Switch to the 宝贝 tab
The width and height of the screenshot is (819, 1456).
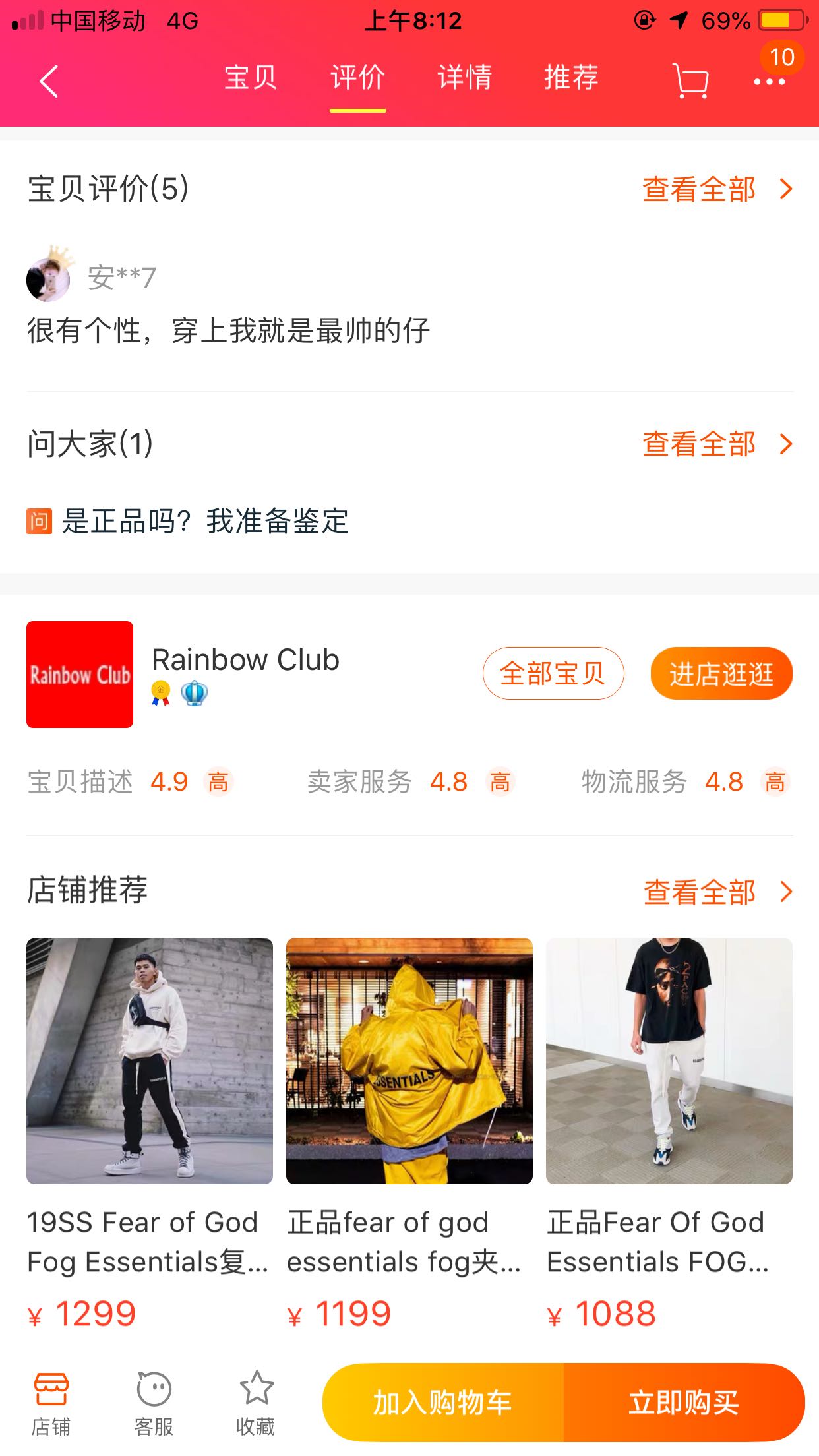tap(250, 78)
